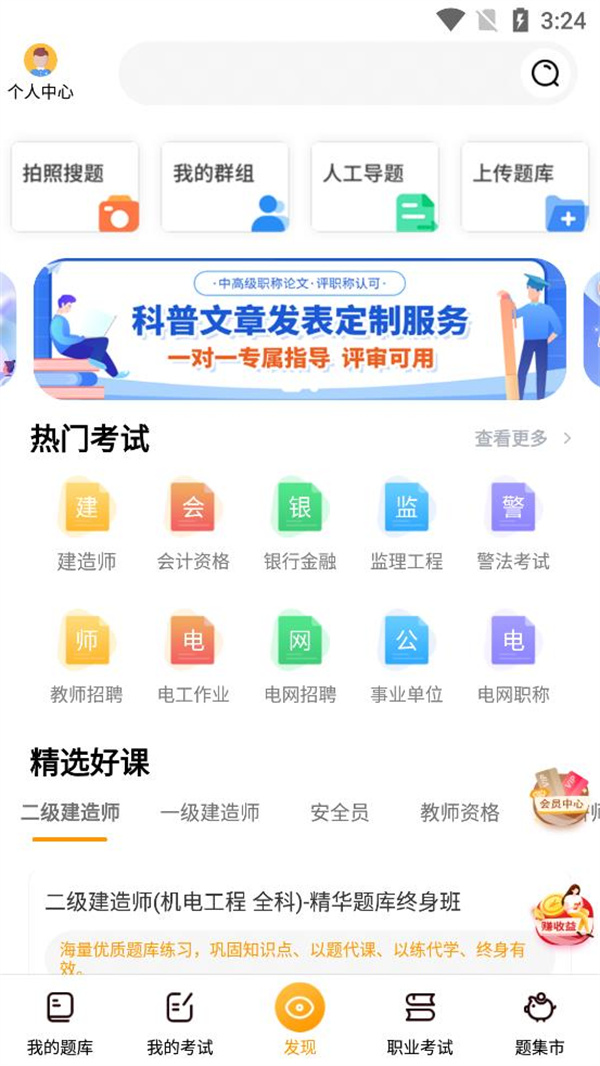
Task: Select 会计资格 exam category
Action: point(193,525)
